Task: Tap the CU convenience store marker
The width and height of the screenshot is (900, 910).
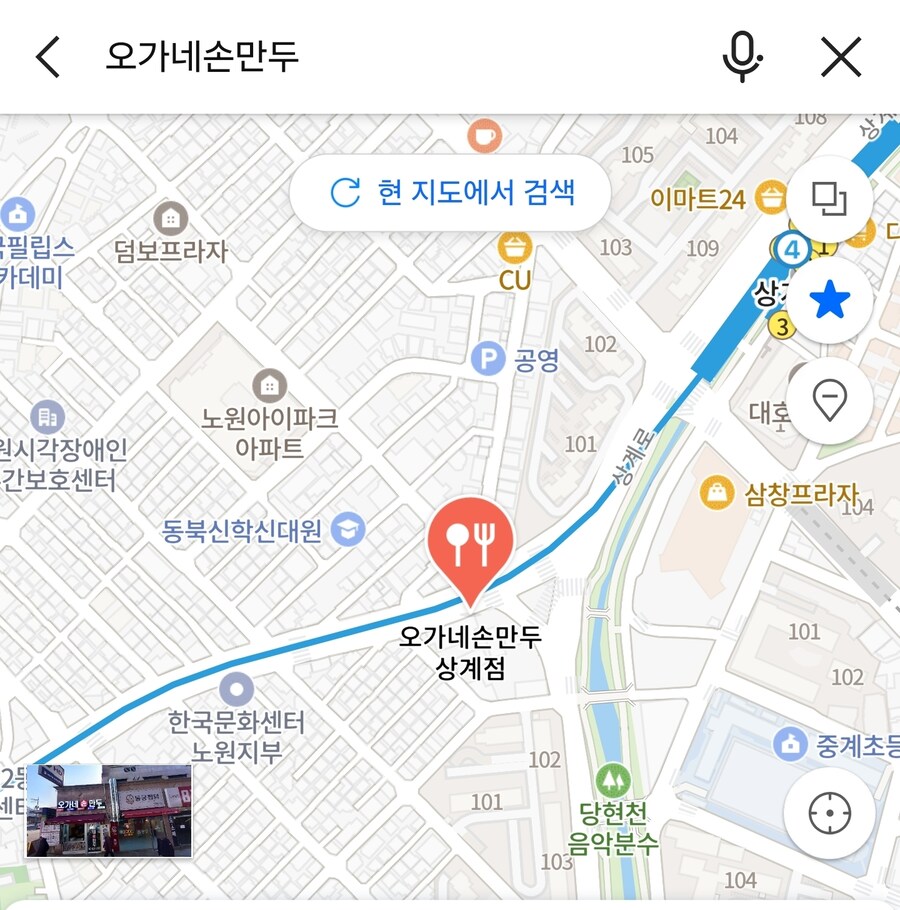Action: 515,247
